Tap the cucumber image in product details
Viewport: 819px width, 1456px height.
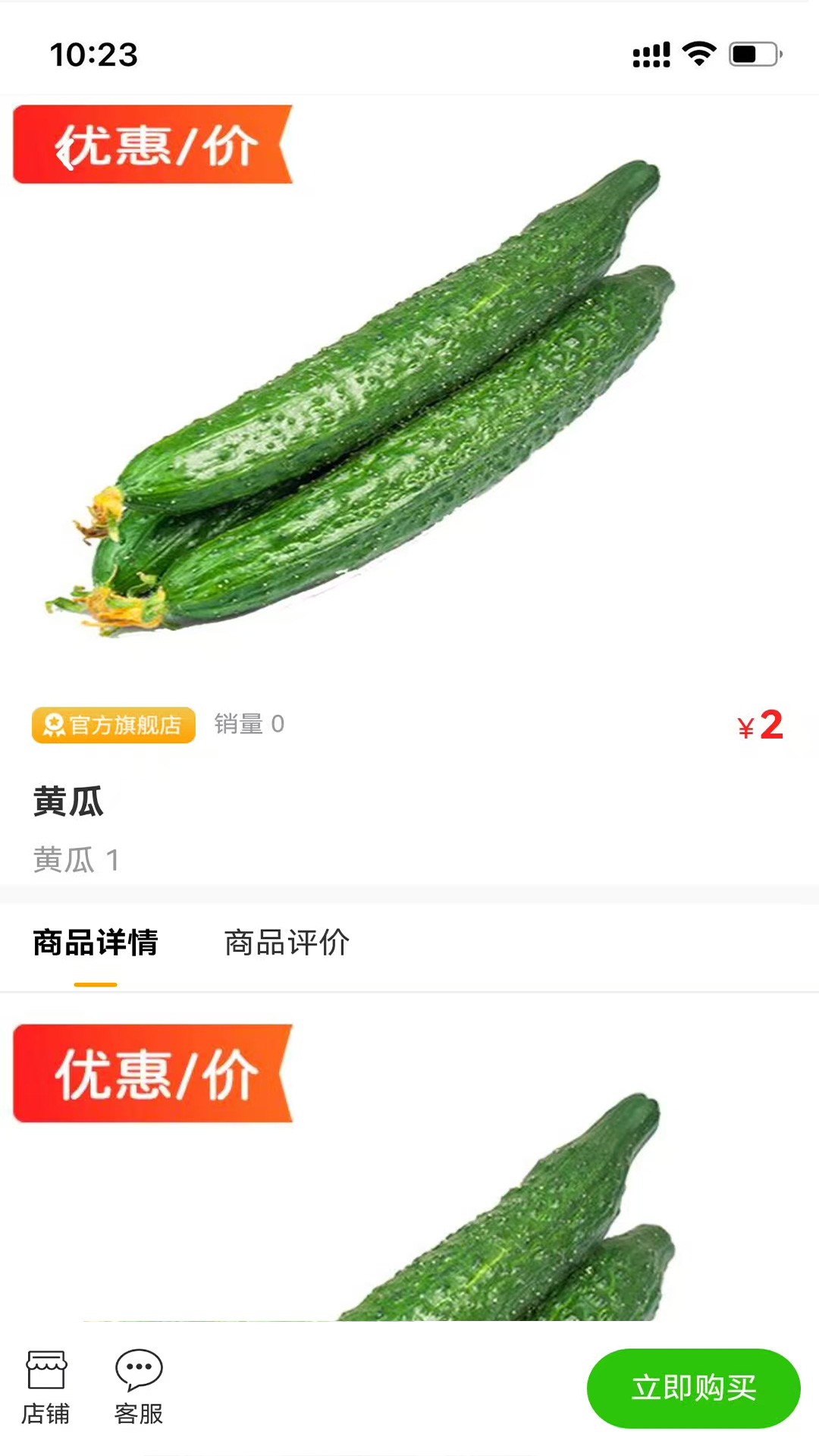click(x=531, y=1228)
